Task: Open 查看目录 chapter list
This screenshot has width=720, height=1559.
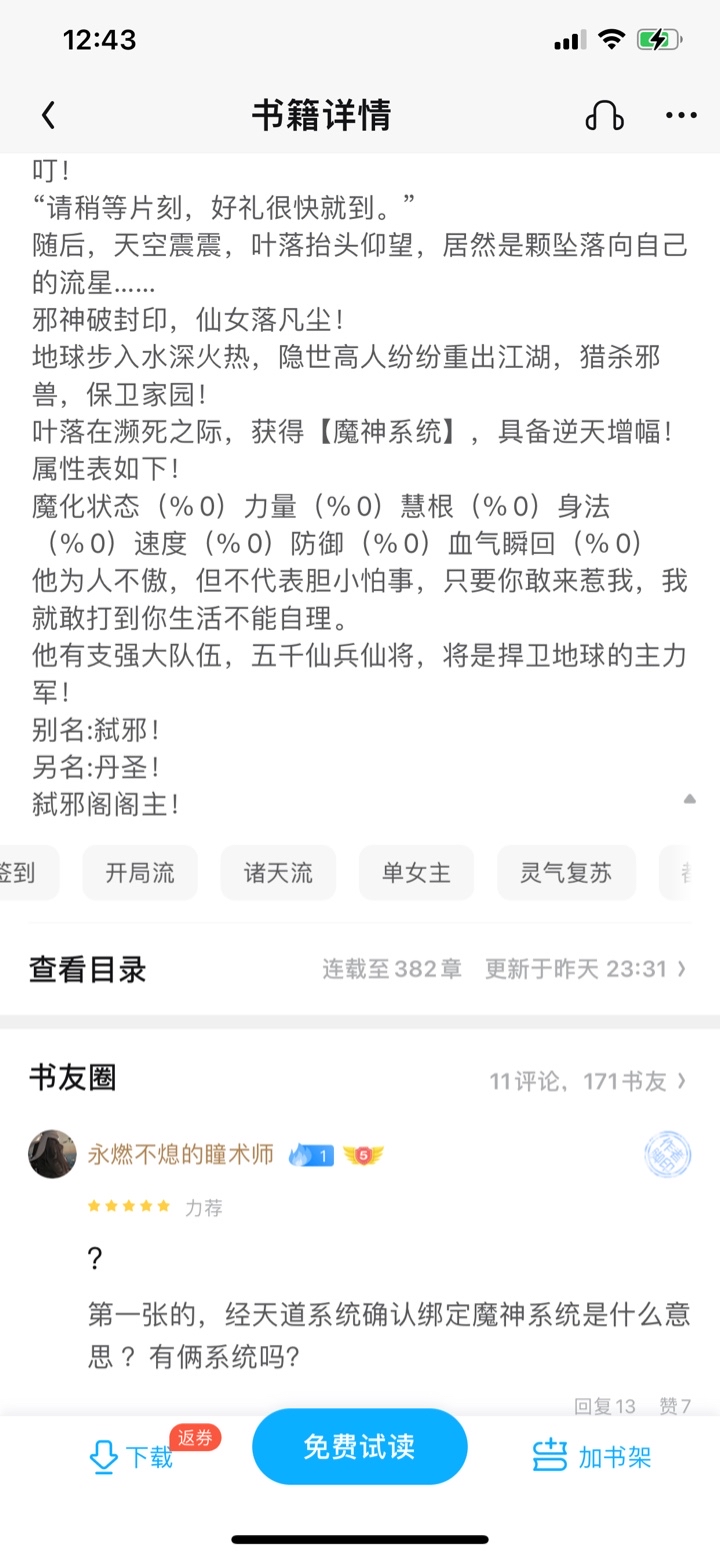Action: (x=88, y=969)
